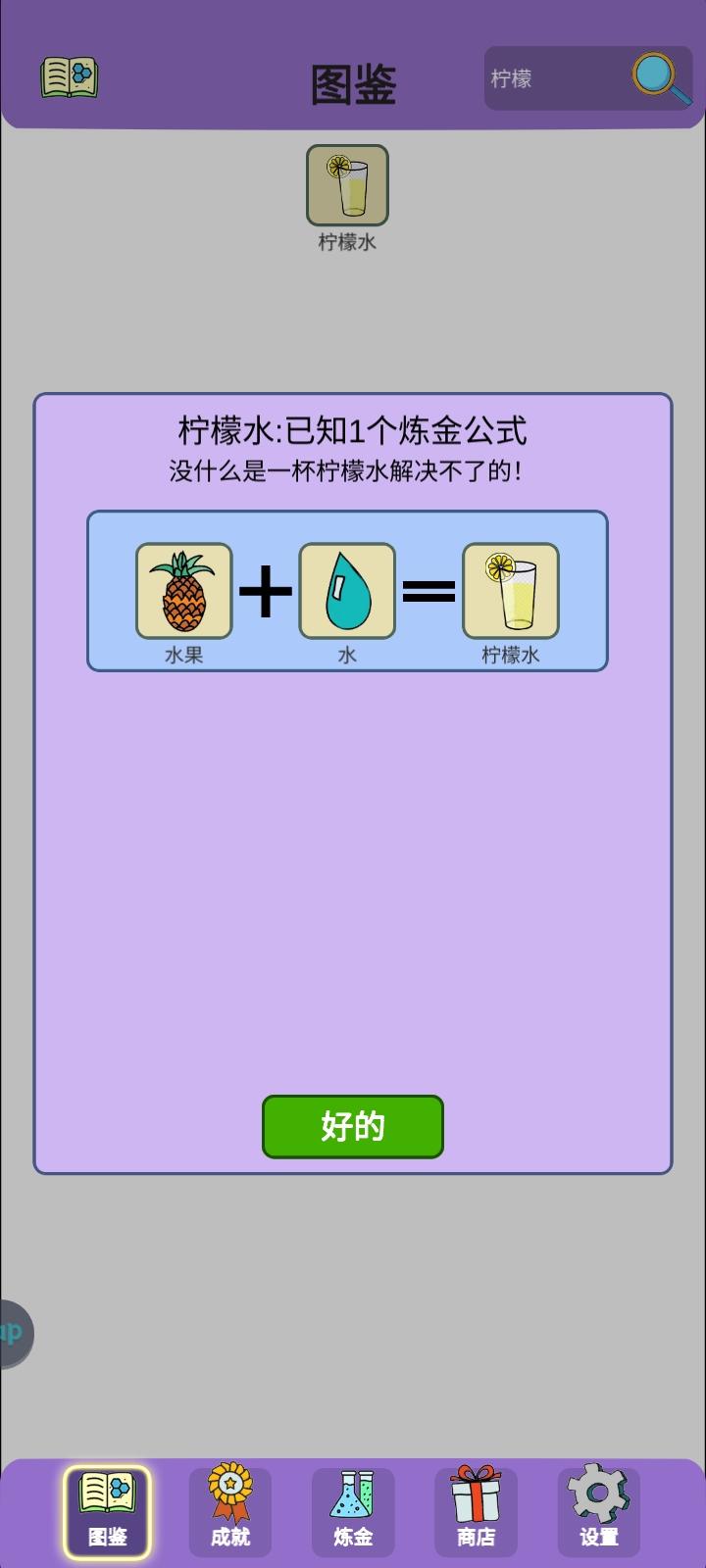
Task: Confirm recipe by tapping 好的 button
Action: coord(352,1127)
